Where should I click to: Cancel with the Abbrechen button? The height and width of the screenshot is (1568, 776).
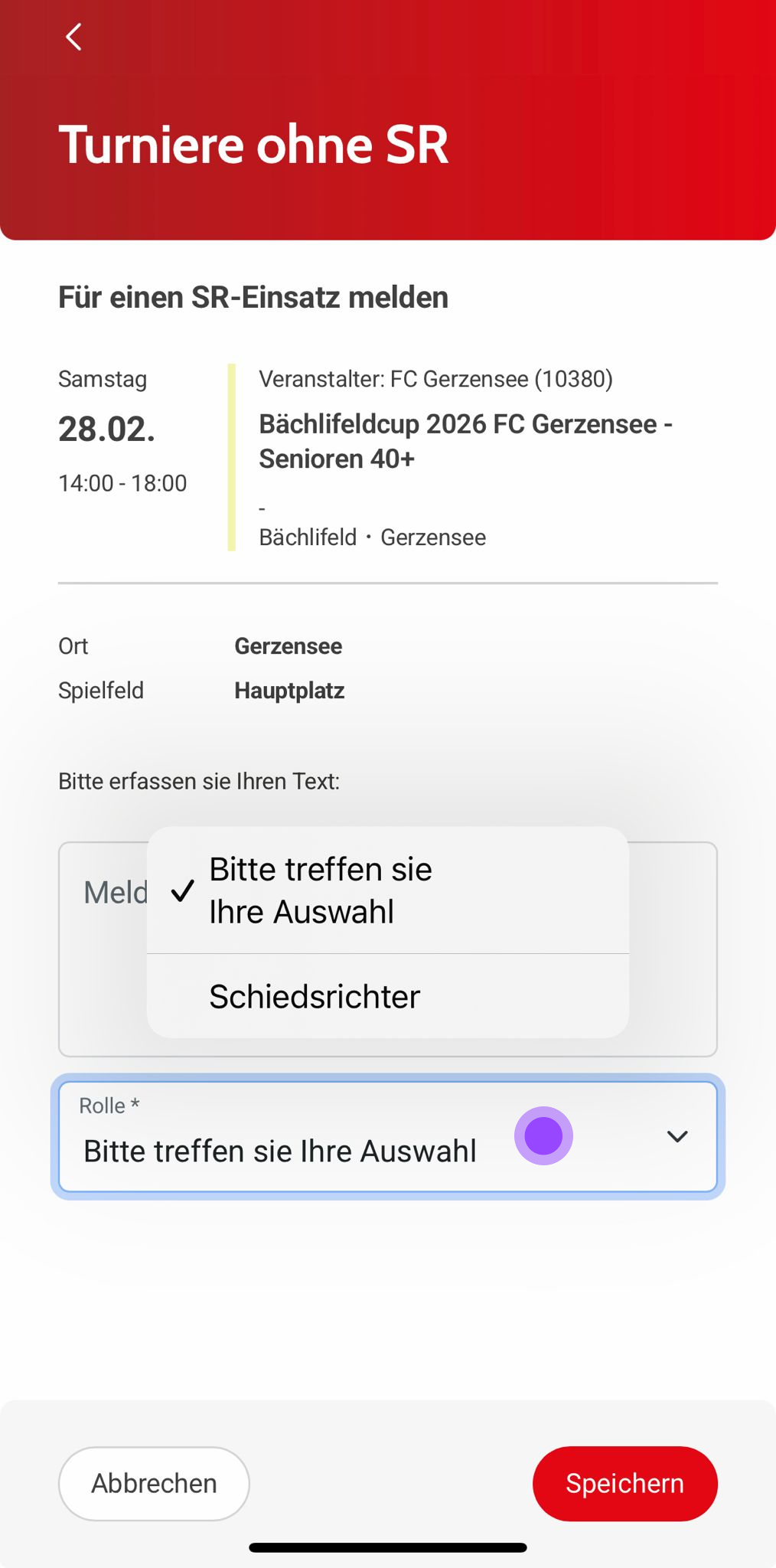click(x=154, y=1483)
